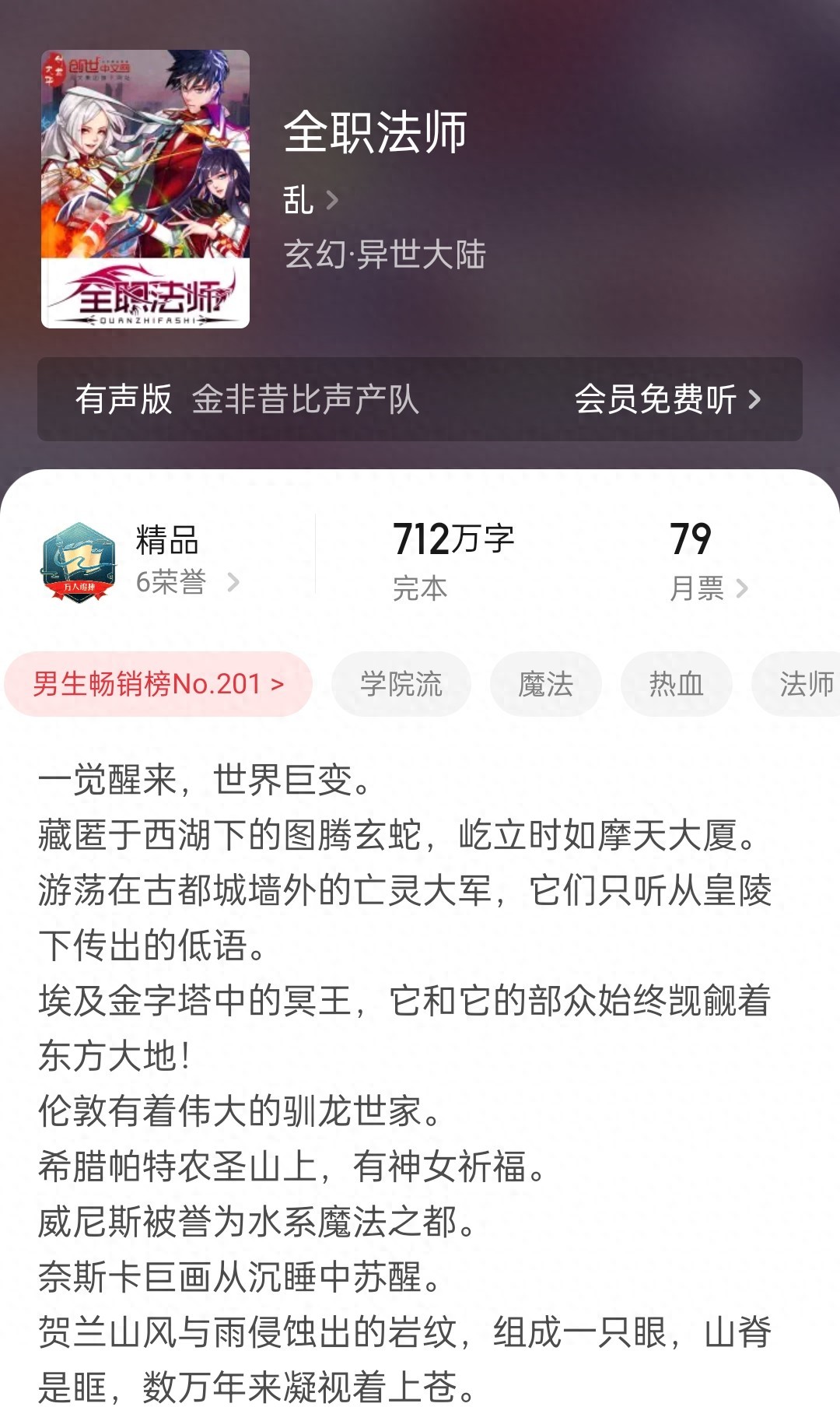Screen dimensions: 840x1428
Task: Open author 乱's page
Action: 310,200
